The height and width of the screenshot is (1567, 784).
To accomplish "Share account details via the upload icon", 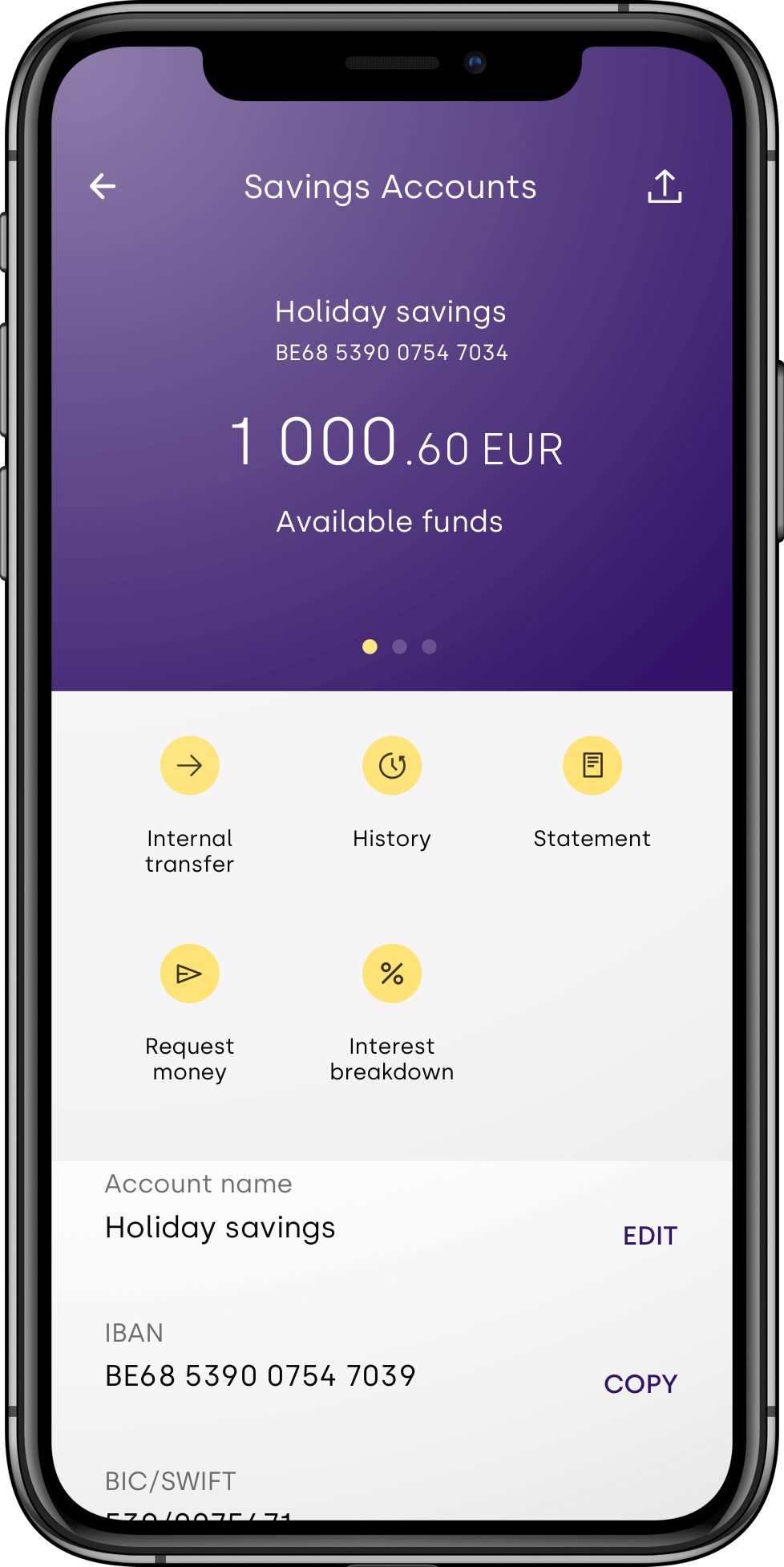I will click(664, 186).
